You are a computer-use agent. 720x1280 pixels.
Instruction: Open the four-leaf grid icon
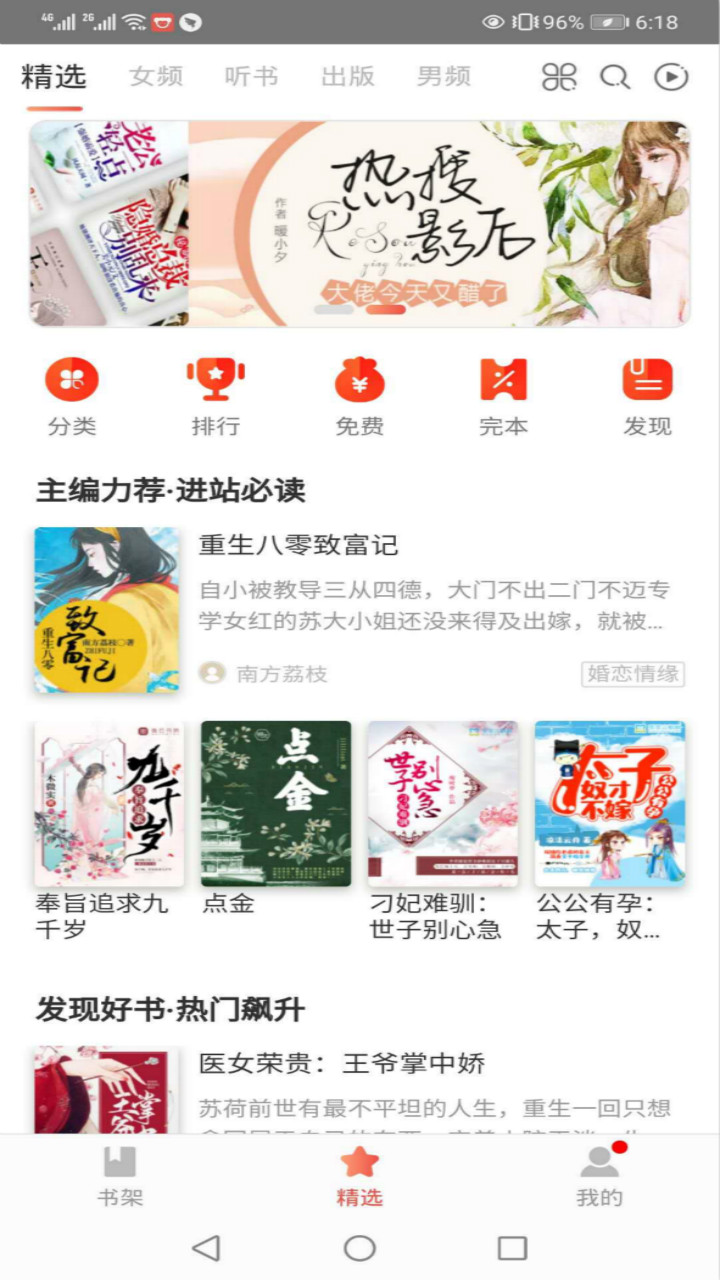559,77
